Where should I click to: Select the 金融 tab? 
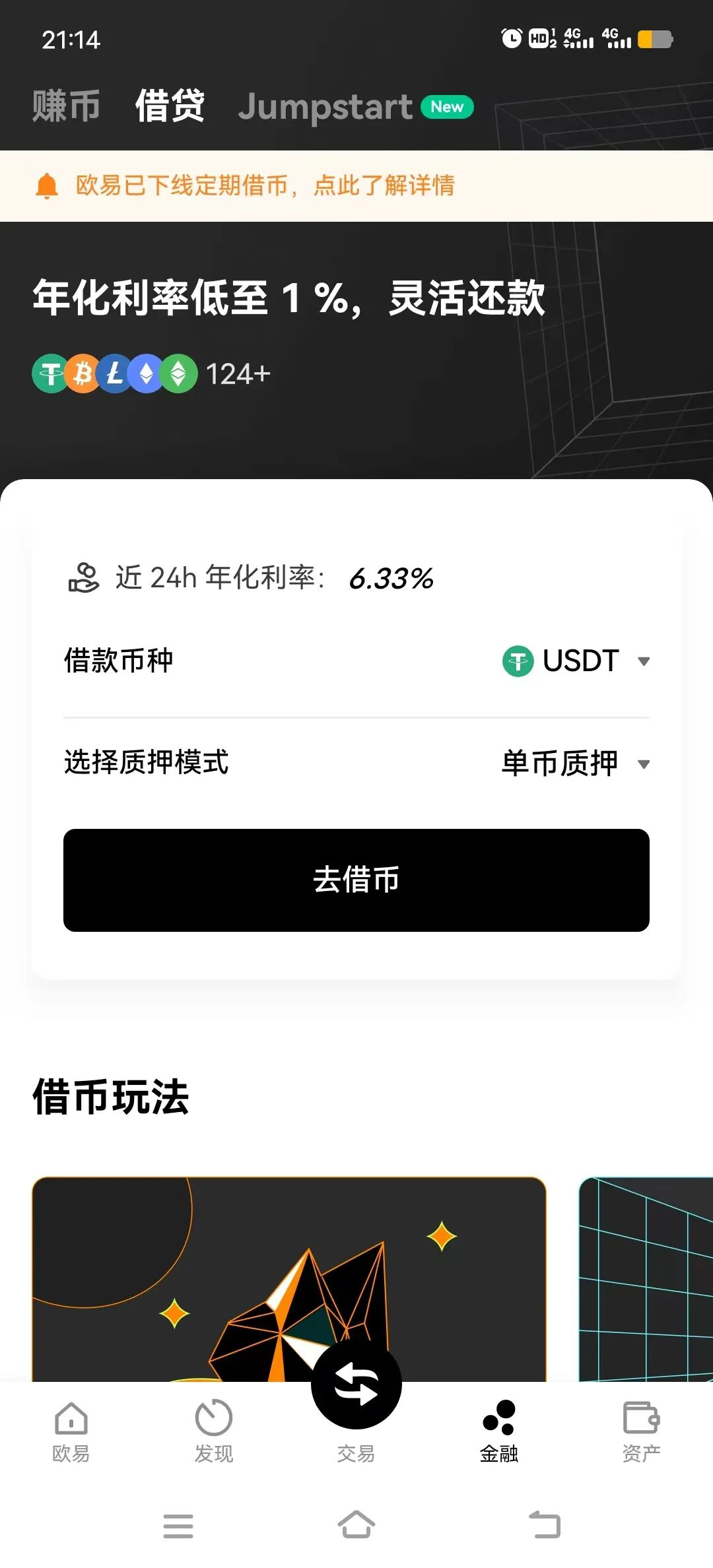(x=499, y=1431)
